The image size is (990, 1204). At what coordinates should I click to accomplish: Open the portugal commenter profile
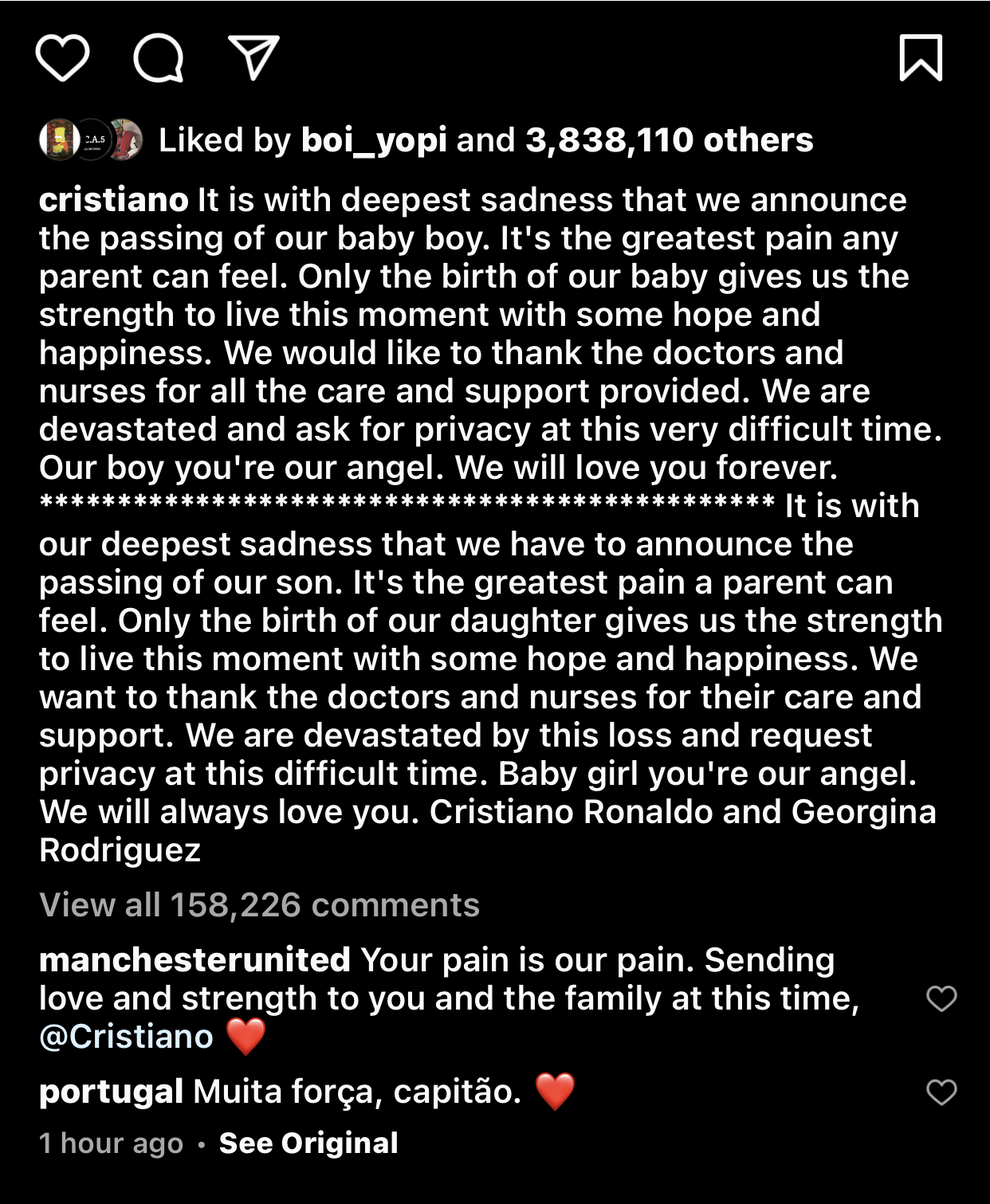tap(111, 1092)
